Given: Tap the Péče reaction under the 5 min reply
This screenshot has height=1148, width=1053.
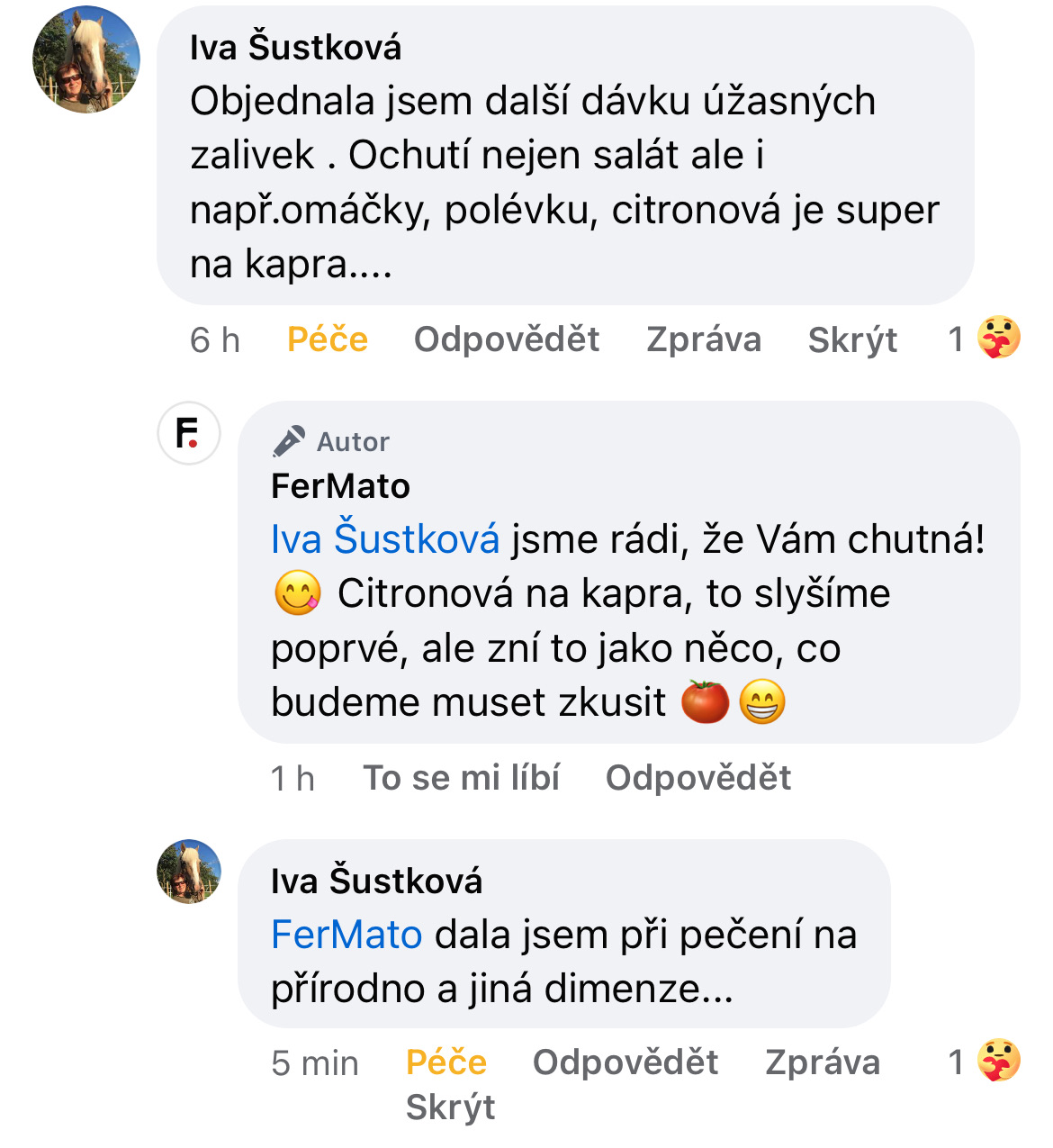Looking at the screenshot, I should tap(446, 1062).
